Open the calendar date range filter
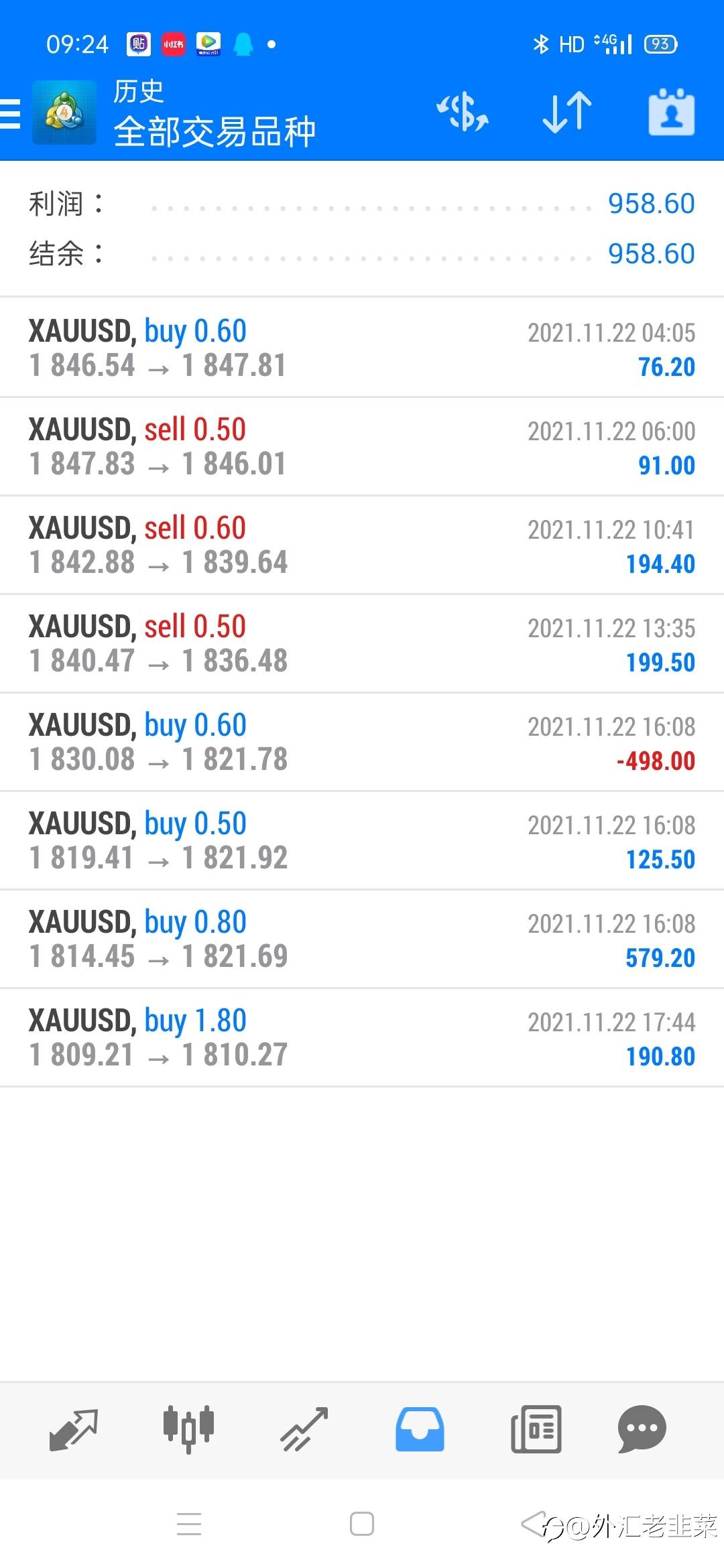 coord(671,112)
